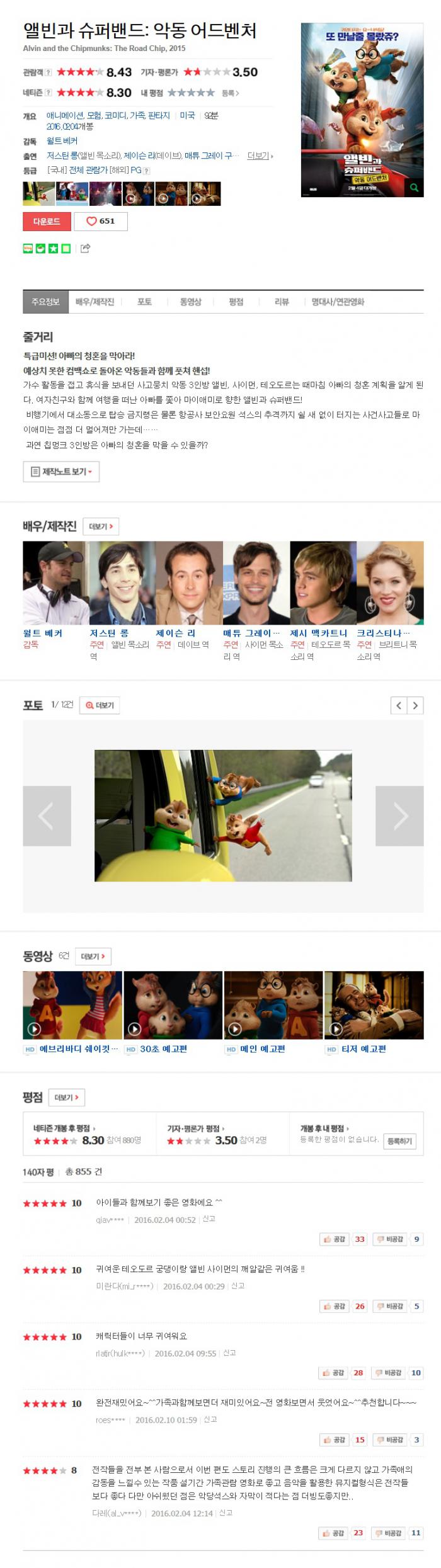
Task: Play the 30초 예고편 video
Action: [x=173, y=1004]
